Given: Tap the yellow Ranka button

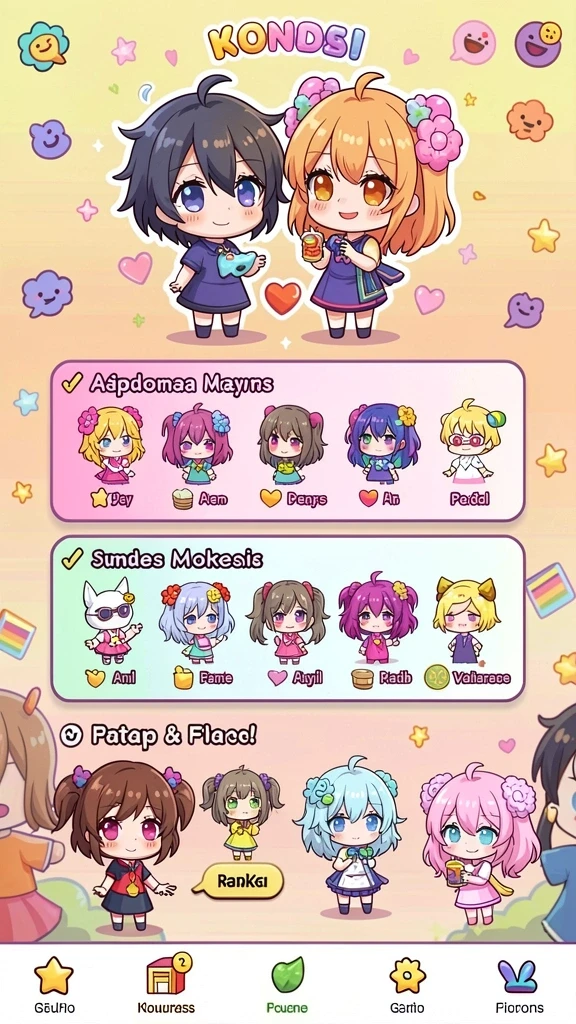Looking at the screenshot, I should 241,881.
